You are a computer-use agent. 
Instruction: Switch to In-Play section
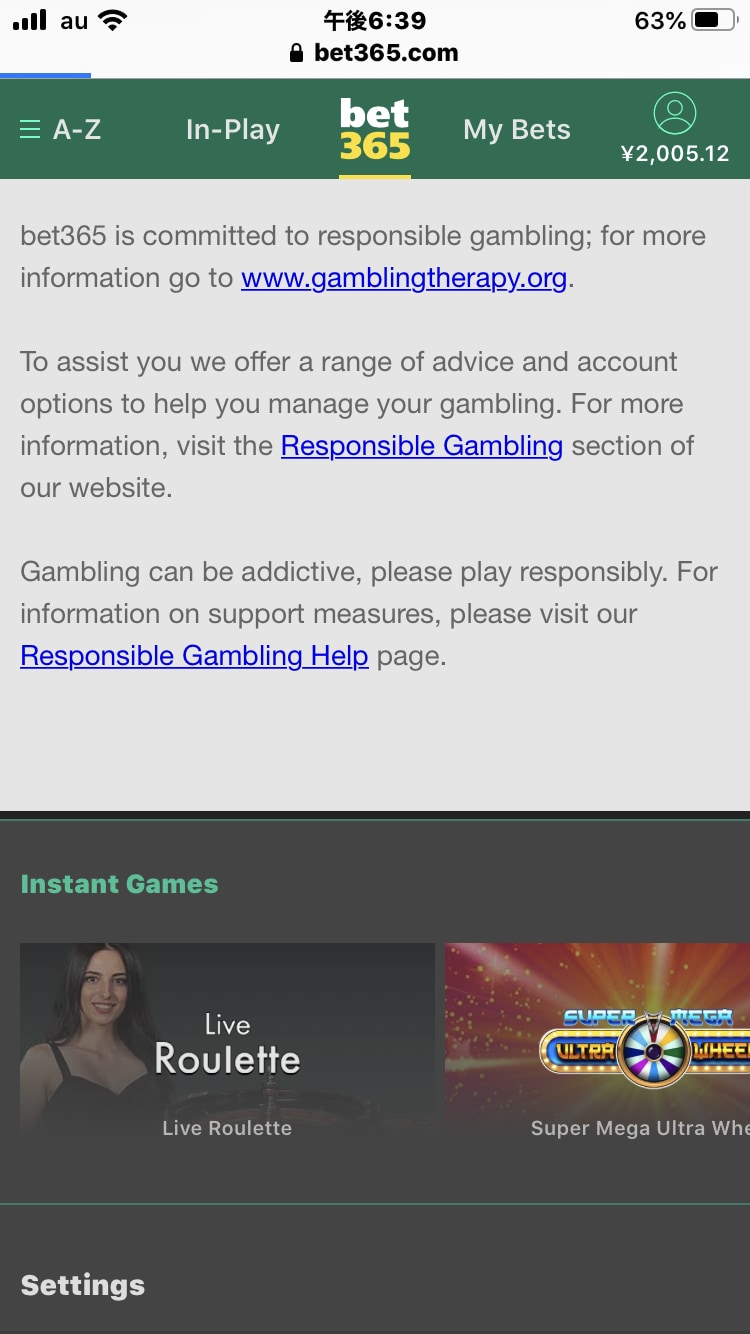point(232,130)
